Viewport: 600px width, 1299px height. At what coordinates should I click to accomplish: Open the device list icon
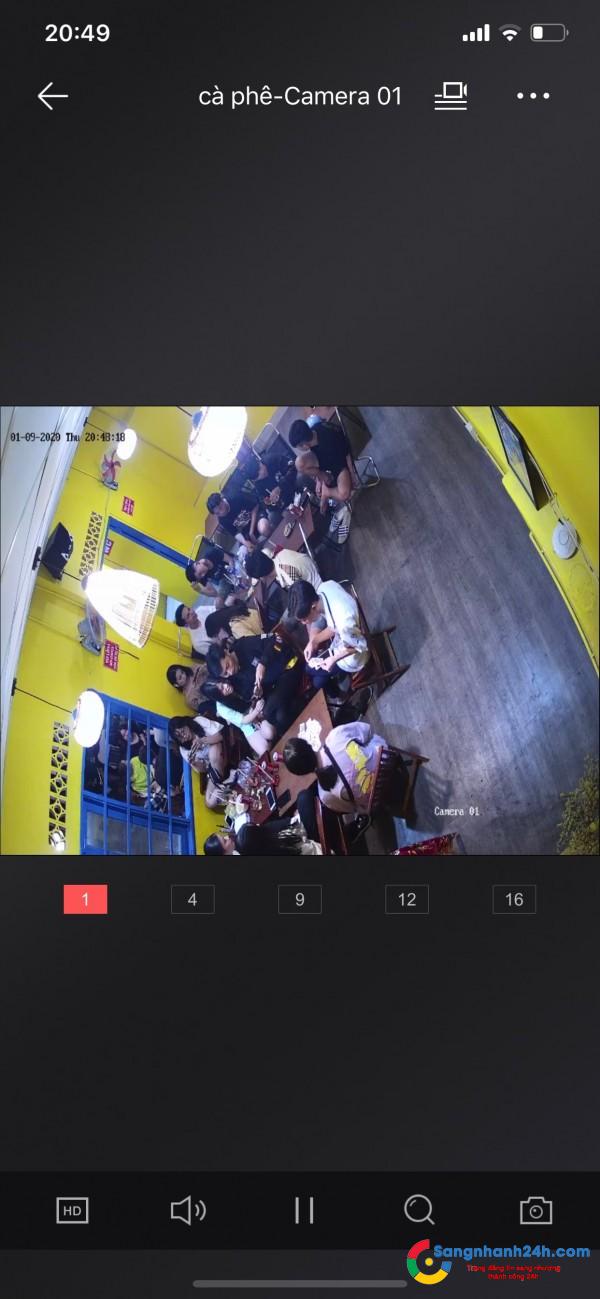click(x=451, y=96)
